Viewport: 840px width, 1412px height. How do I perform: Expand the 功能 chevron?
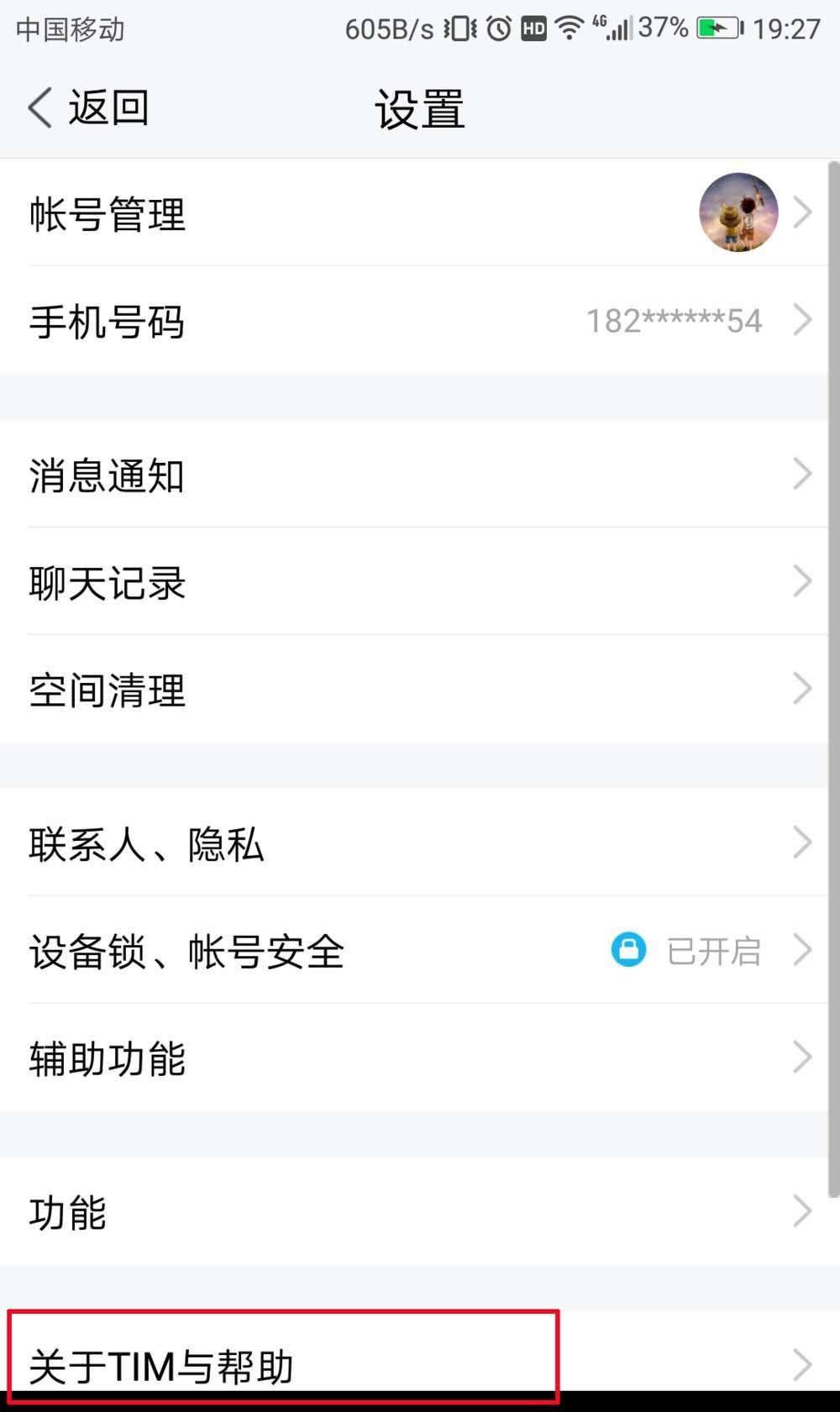(801, 1210)
